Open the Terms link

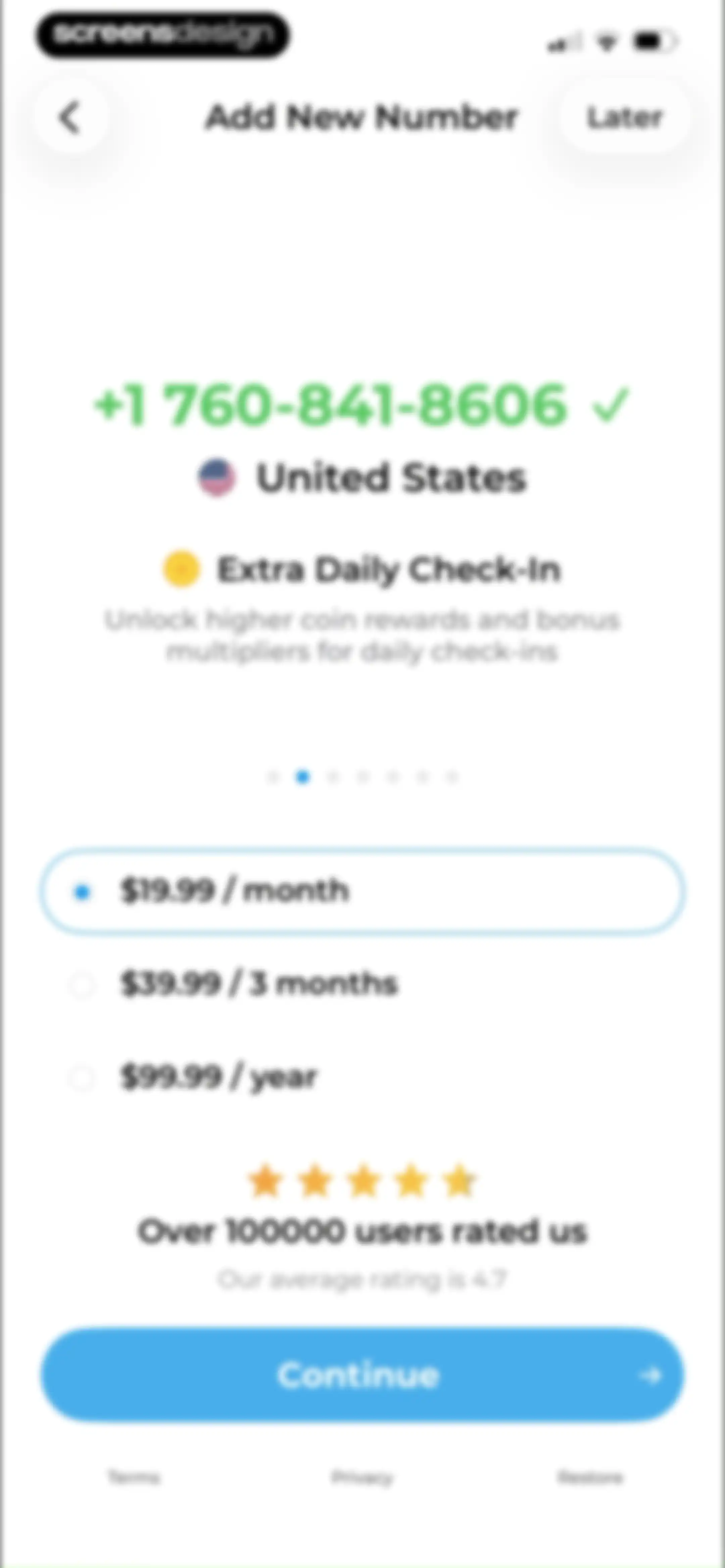point(134,1477)
